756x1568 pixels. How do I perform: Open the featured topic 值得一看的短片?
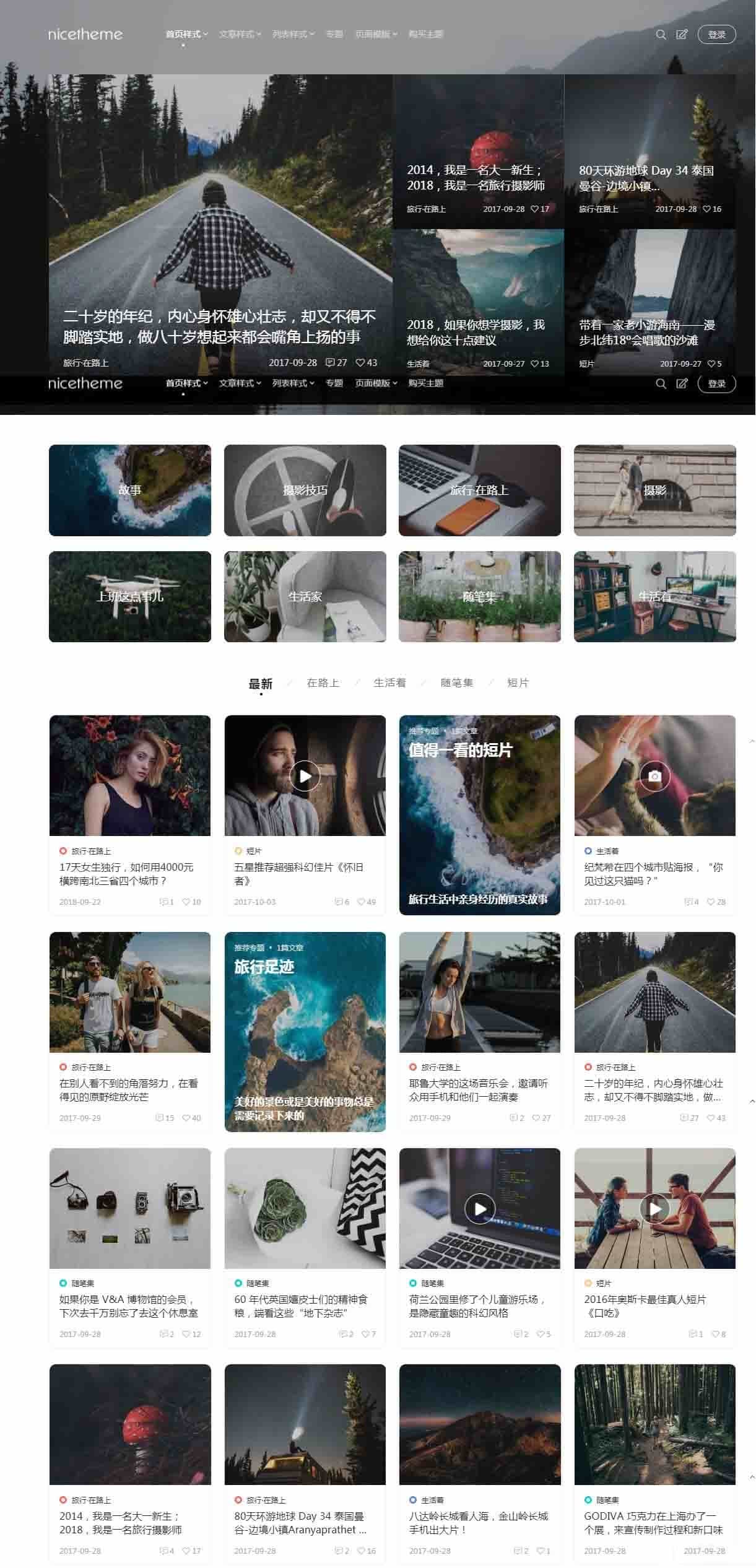click(x=479, y=814)
